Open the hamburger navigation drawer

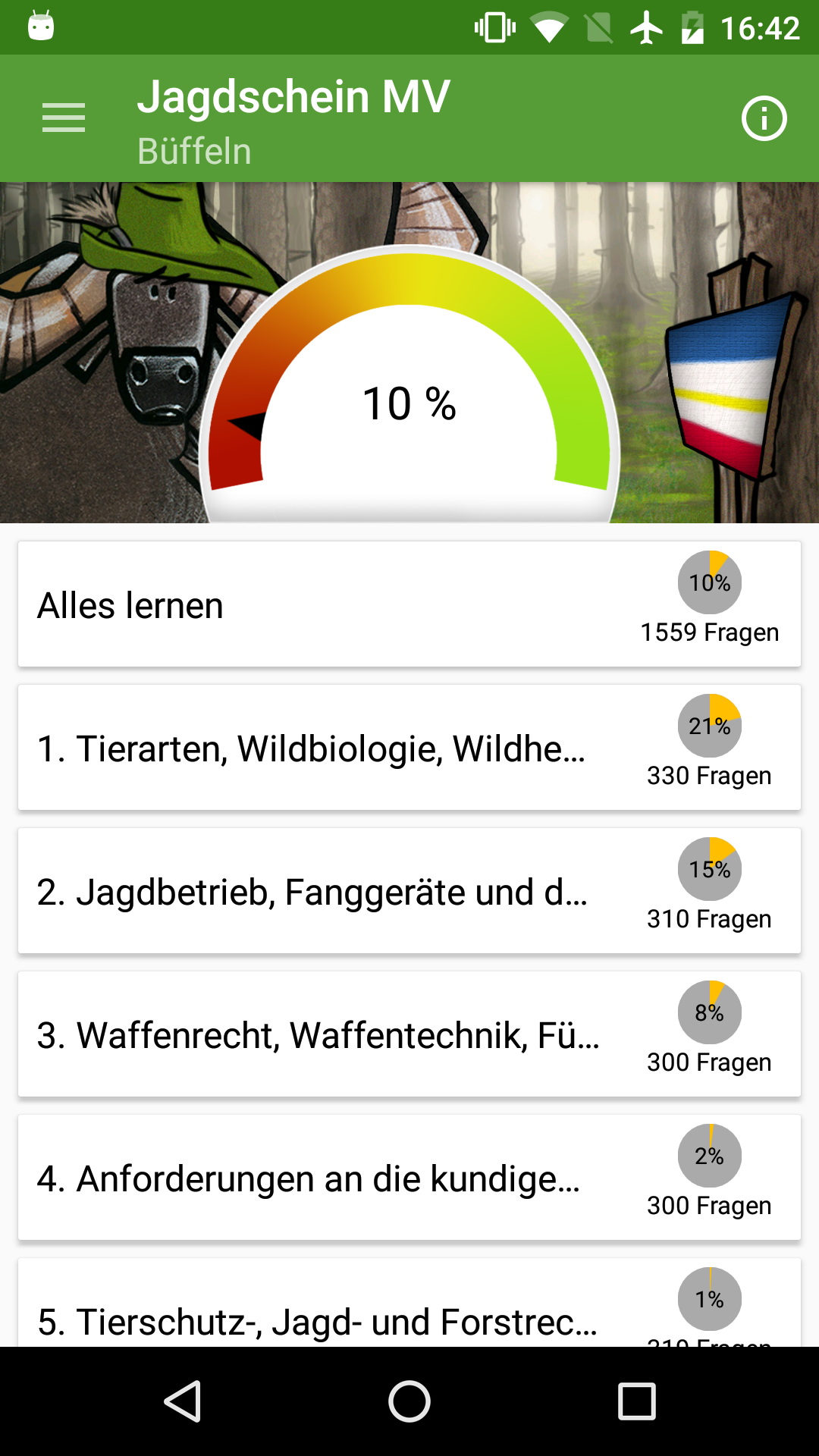(64, 118)
